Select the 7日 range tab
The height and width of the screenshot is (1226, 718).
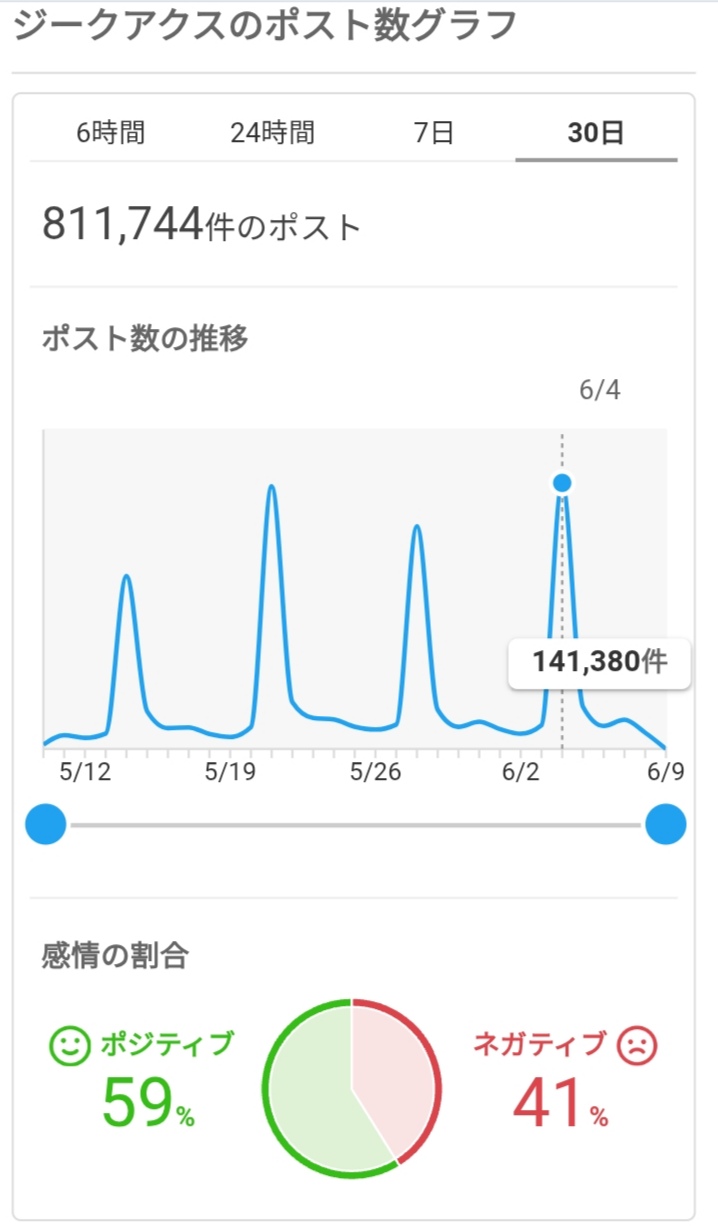pos(435,133)
